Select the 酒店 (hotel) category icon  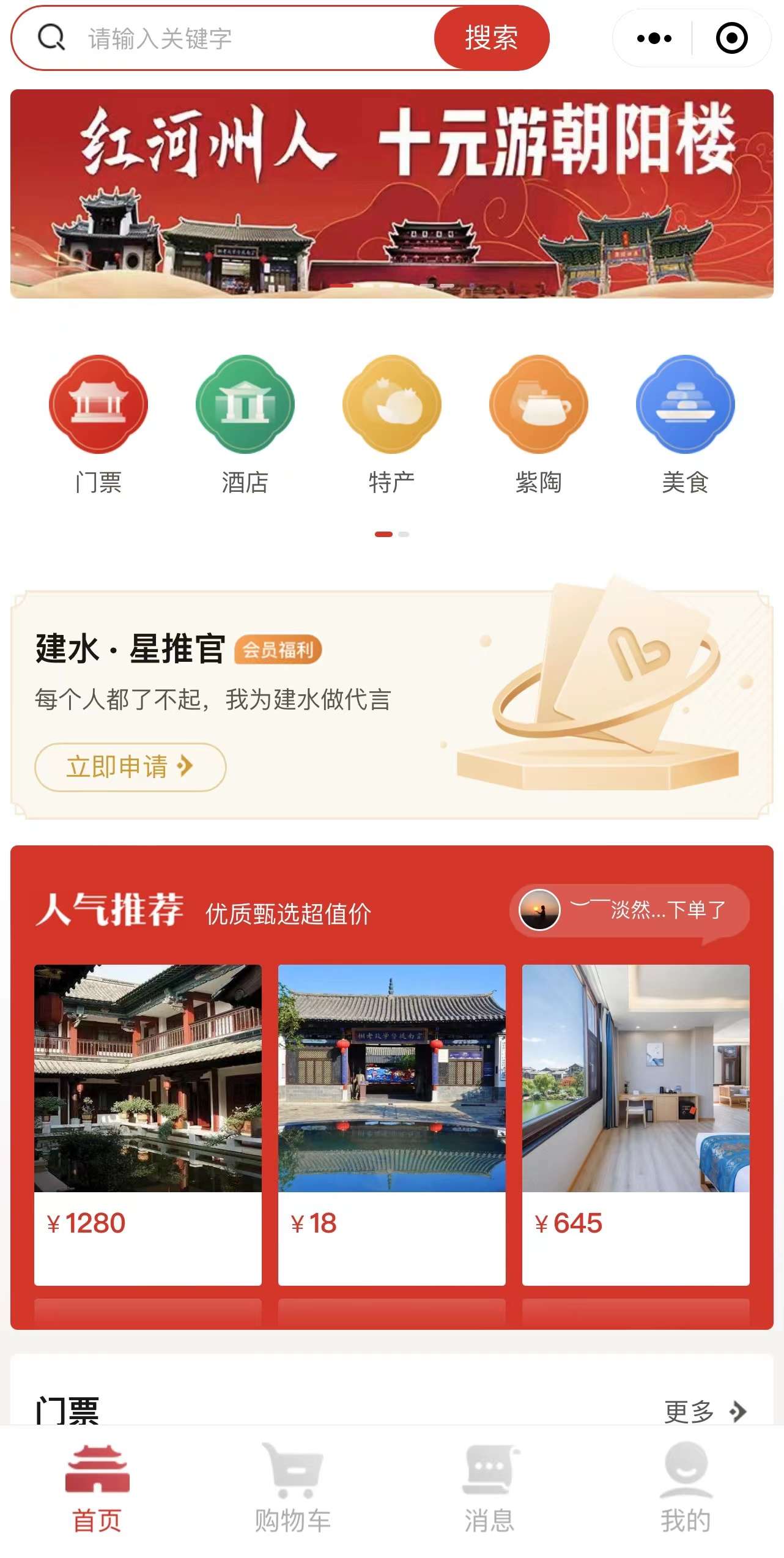pos(245,402)
